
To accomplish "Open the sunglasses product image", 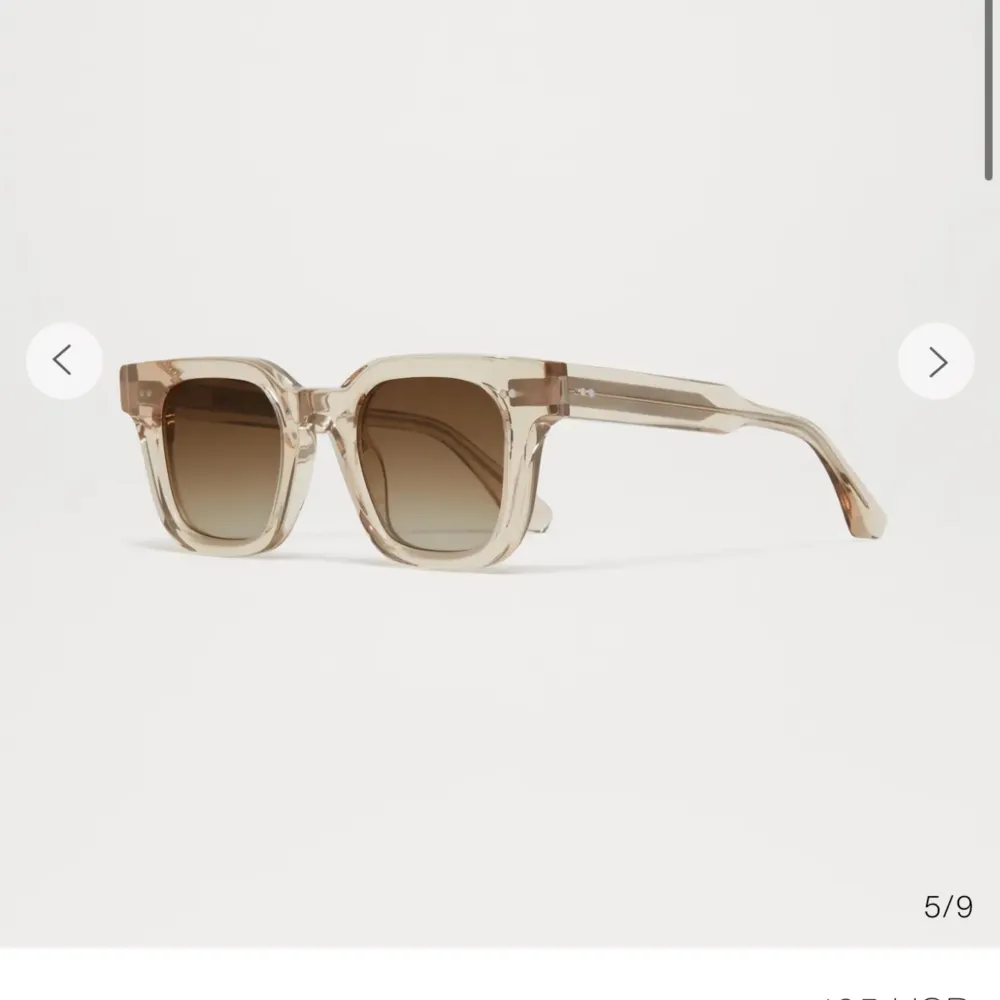I will point(500,460).
